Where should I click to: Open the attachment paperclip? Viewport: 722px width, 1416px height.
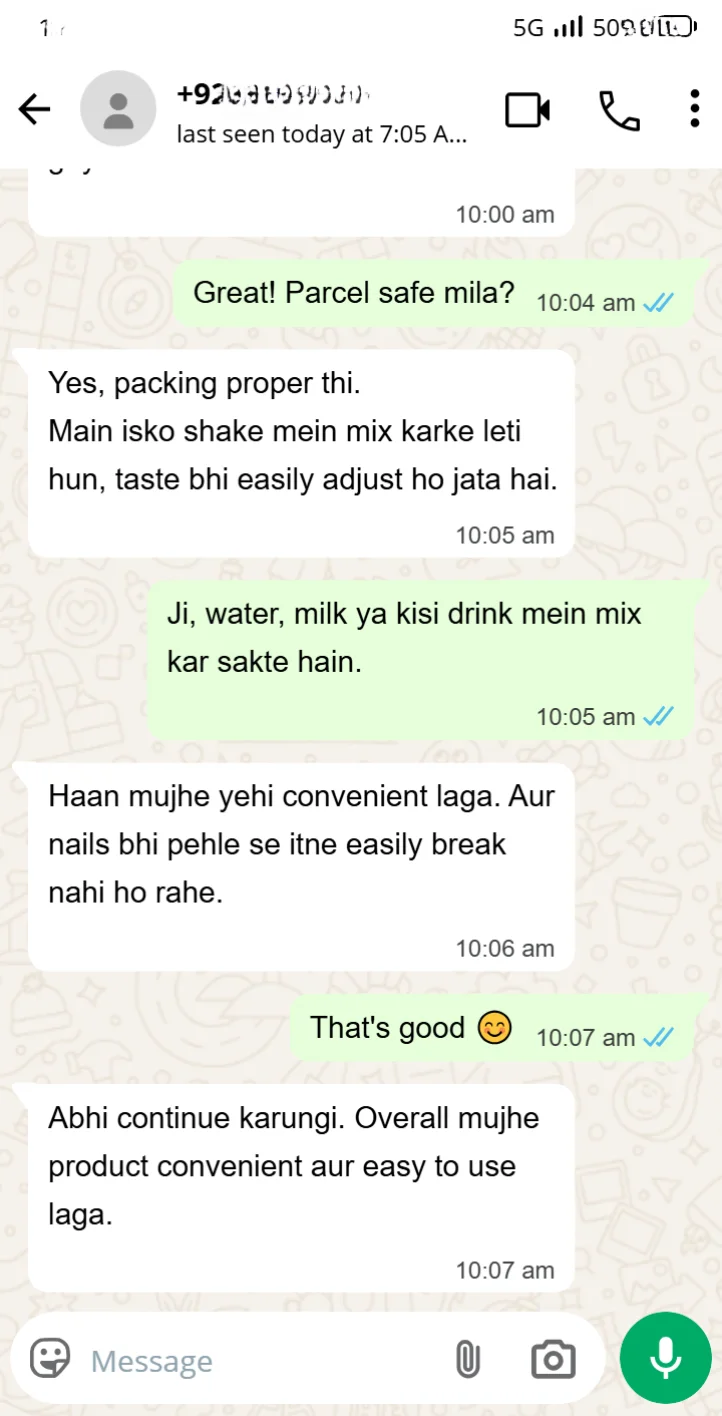(467, 1360)
